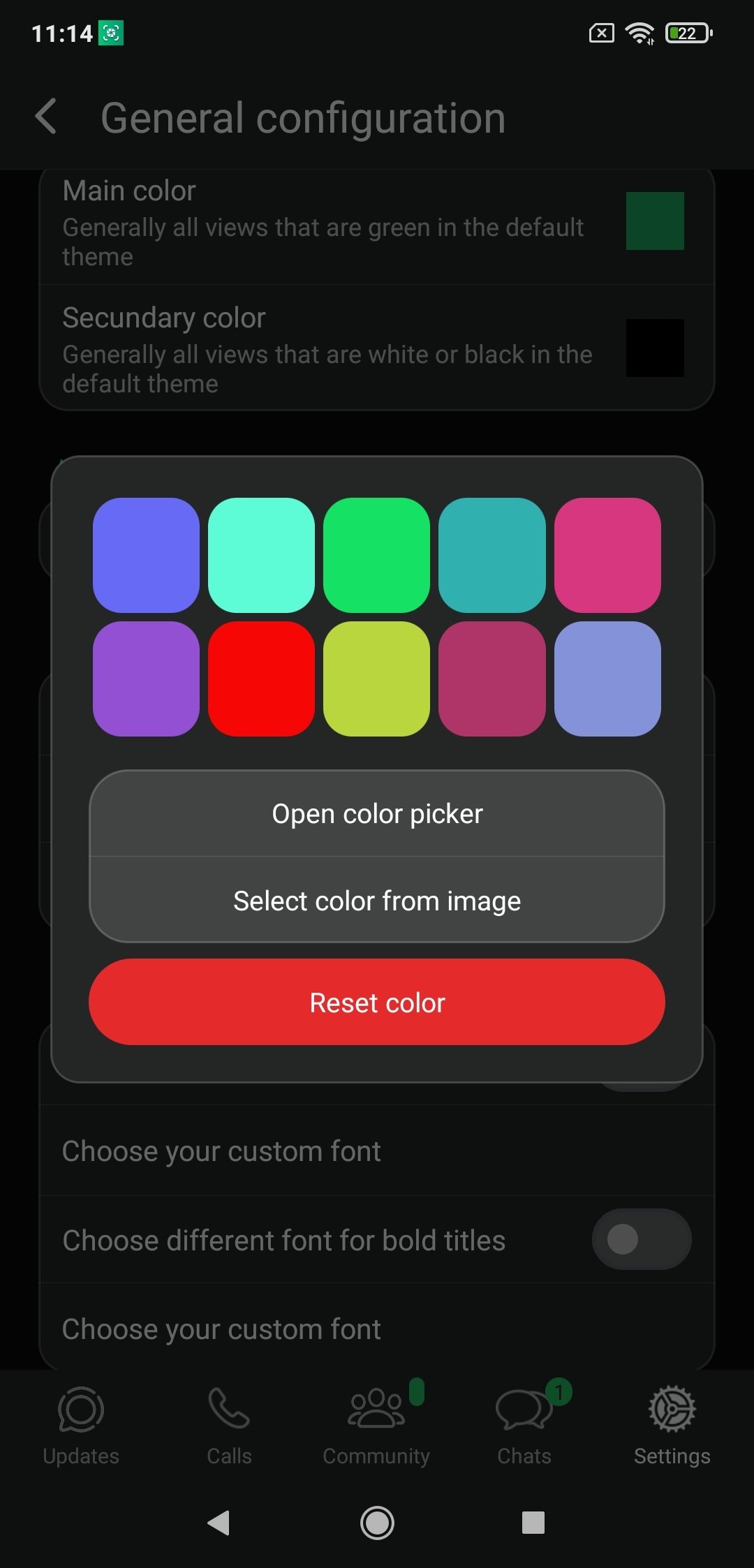Viewport: 754px width, 1568px height.
Task: Go back from General configuration
Action: 46,117
